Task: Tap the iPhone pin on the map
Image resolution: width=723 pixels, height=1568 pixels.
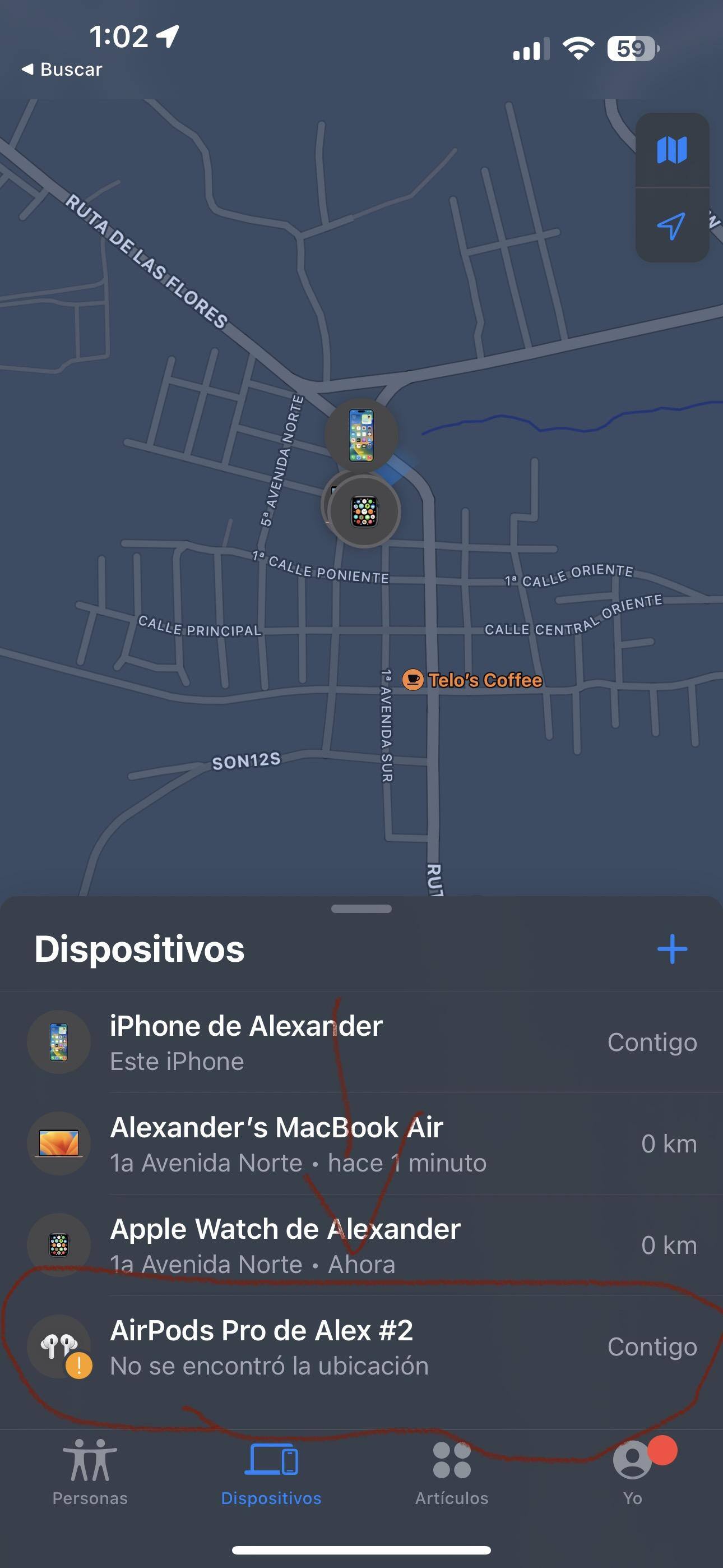Action: pos(361,435)
